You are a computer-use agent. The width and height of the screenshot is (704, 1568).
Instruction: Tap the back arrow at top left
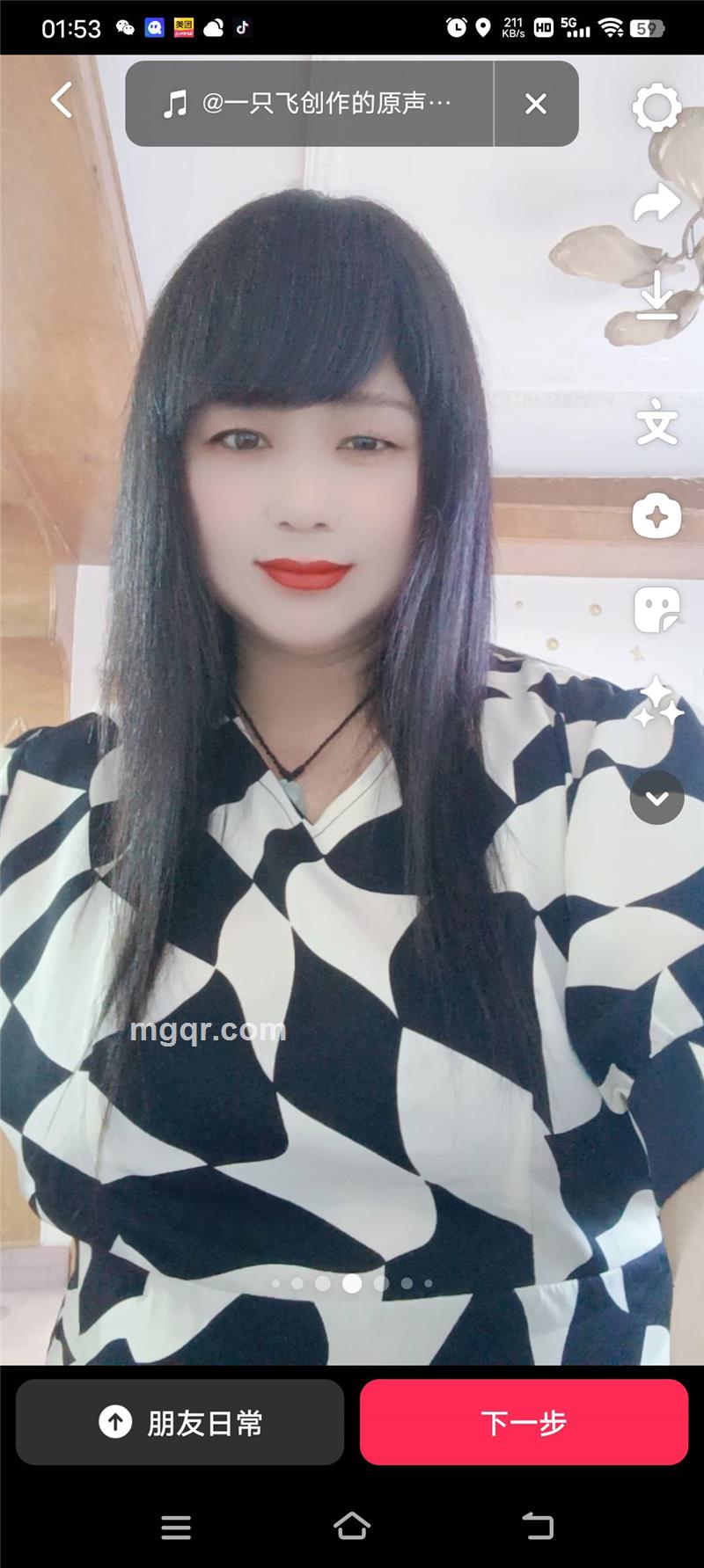tap(60, 101)
